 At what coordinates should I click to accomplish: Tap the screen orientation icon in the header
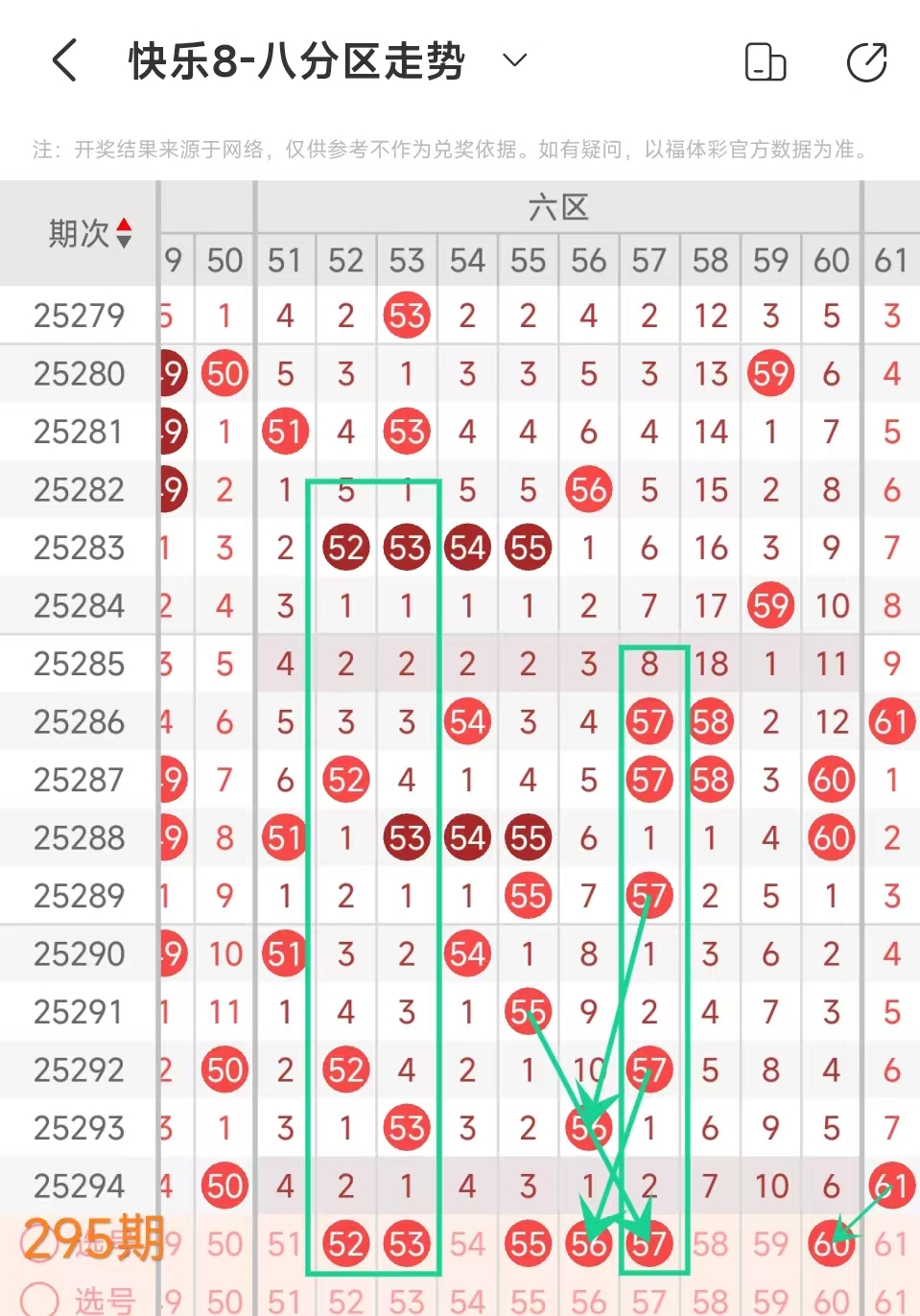765,62
